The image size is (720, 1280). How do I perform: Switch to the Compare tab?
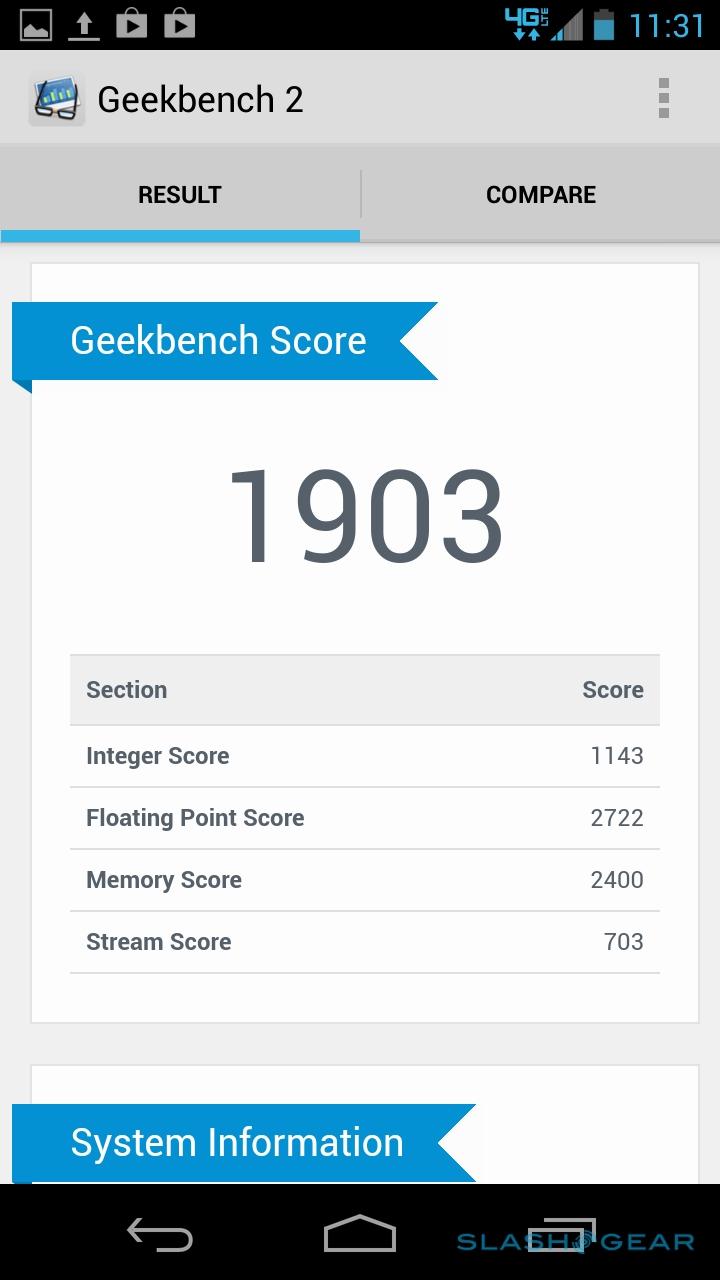[x=540, y=195]
